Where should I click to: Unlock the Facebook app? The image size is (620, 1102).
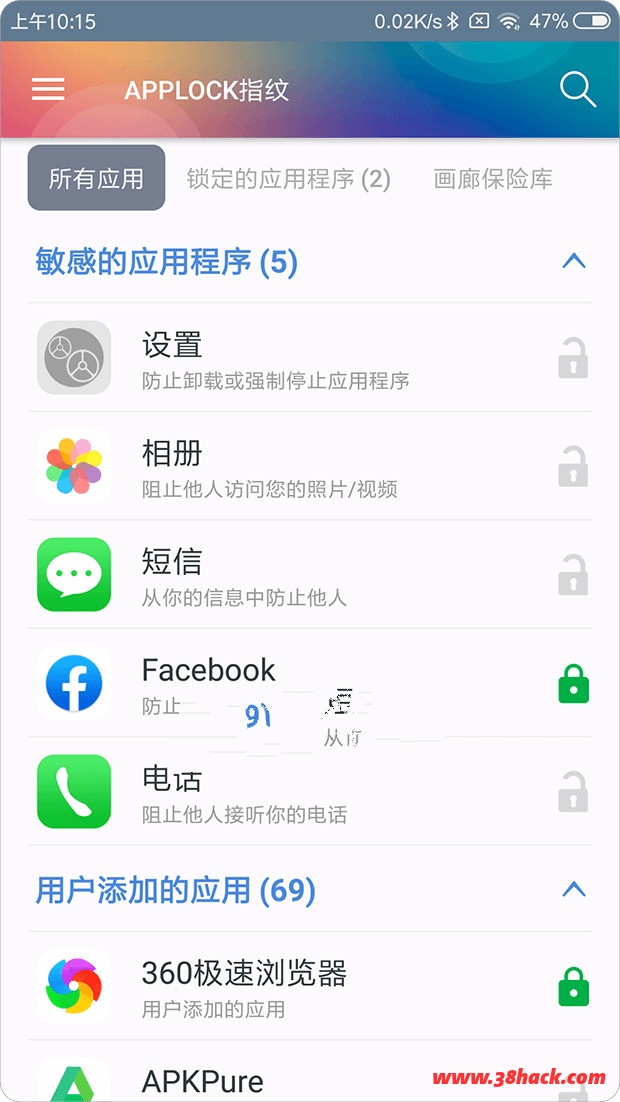click(574, 684)
